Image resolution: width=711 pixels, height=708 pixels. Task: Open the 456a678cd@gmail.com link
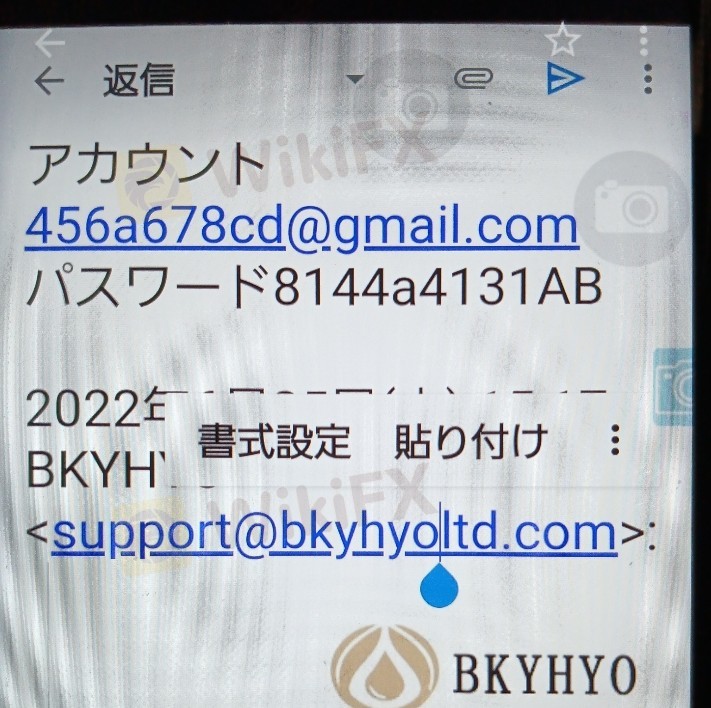(x=301, y=227)
